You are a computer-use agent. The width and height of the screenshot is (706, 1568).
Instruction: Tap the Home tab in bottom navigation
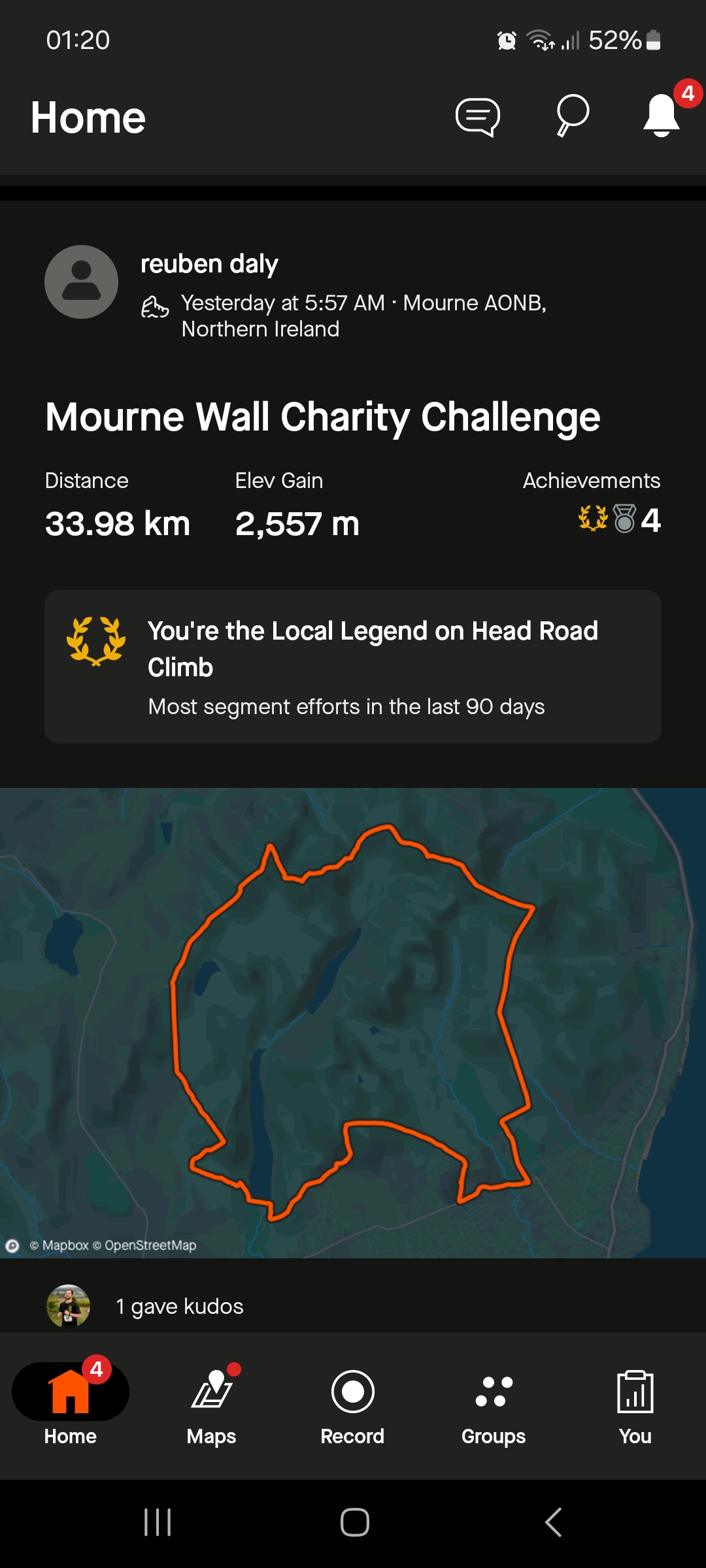point(71,1403)
